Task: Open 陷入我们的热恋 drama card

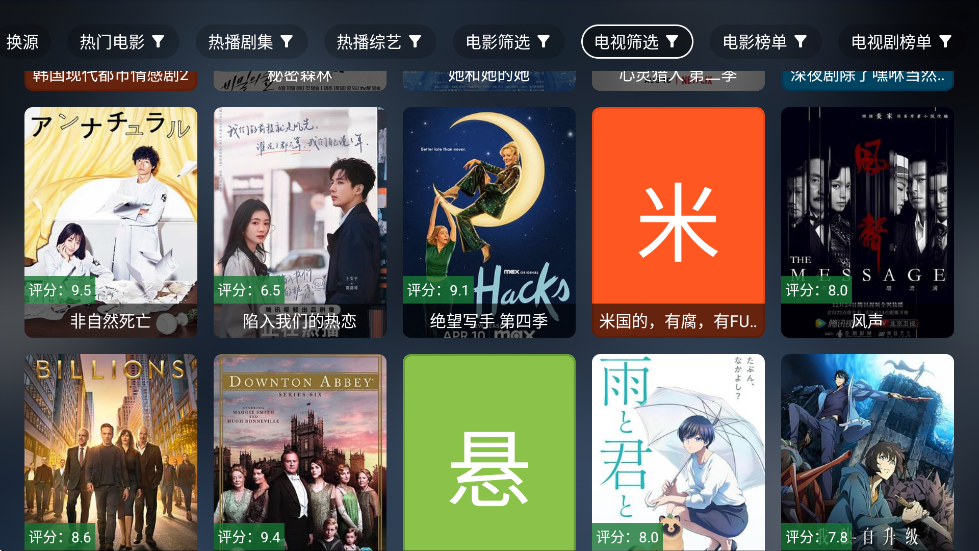Action: 300,221
